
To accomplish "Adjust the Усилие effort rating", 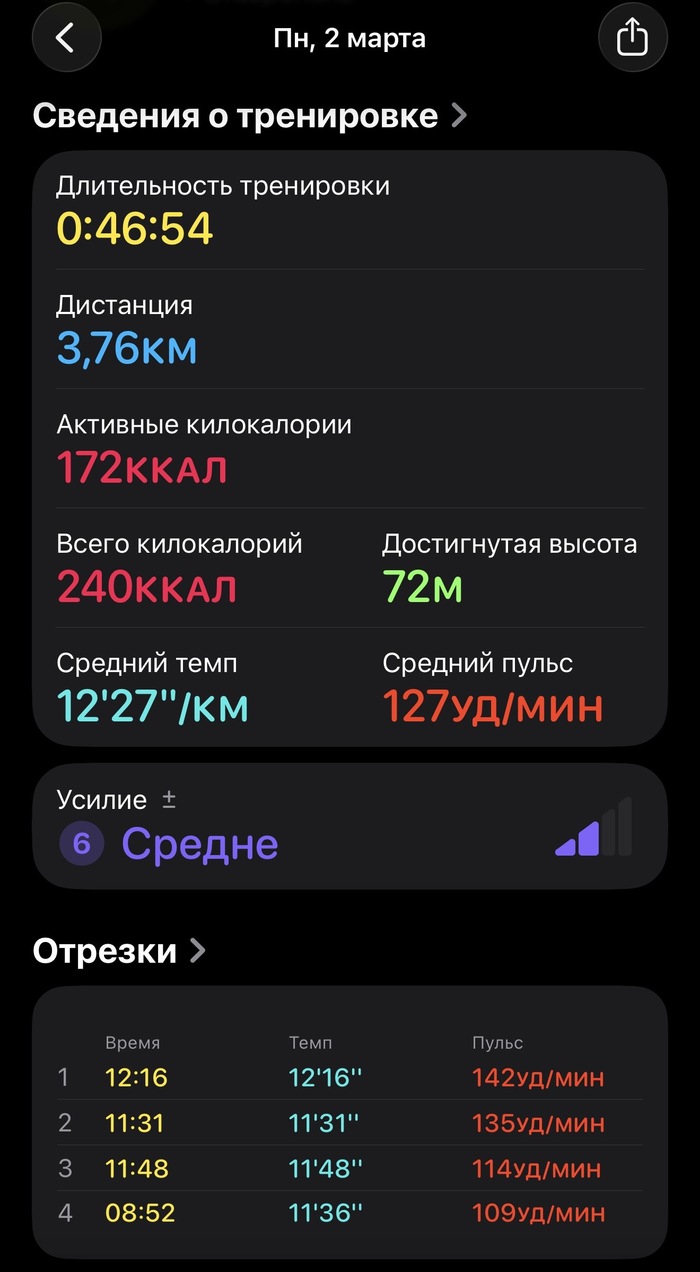I will click(x=350, y=827).
